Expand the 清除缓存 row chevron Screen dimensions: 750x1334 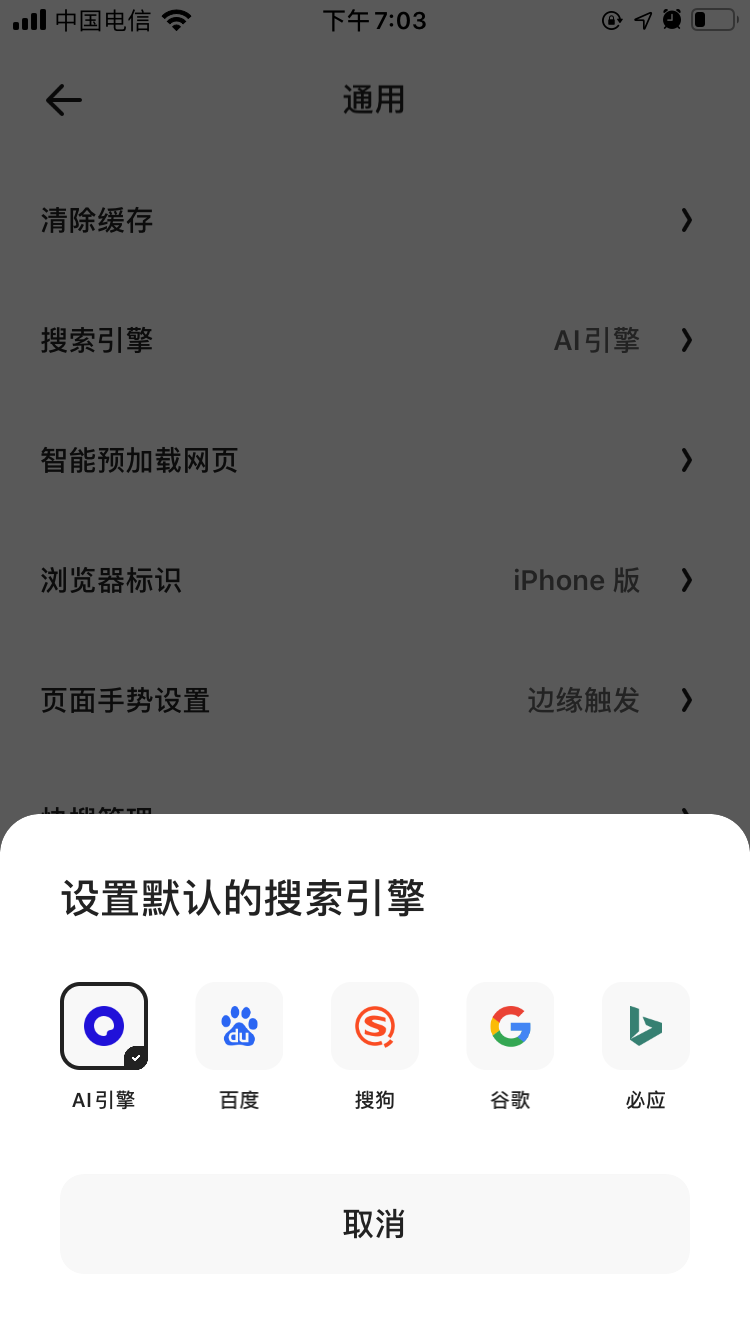687,220
